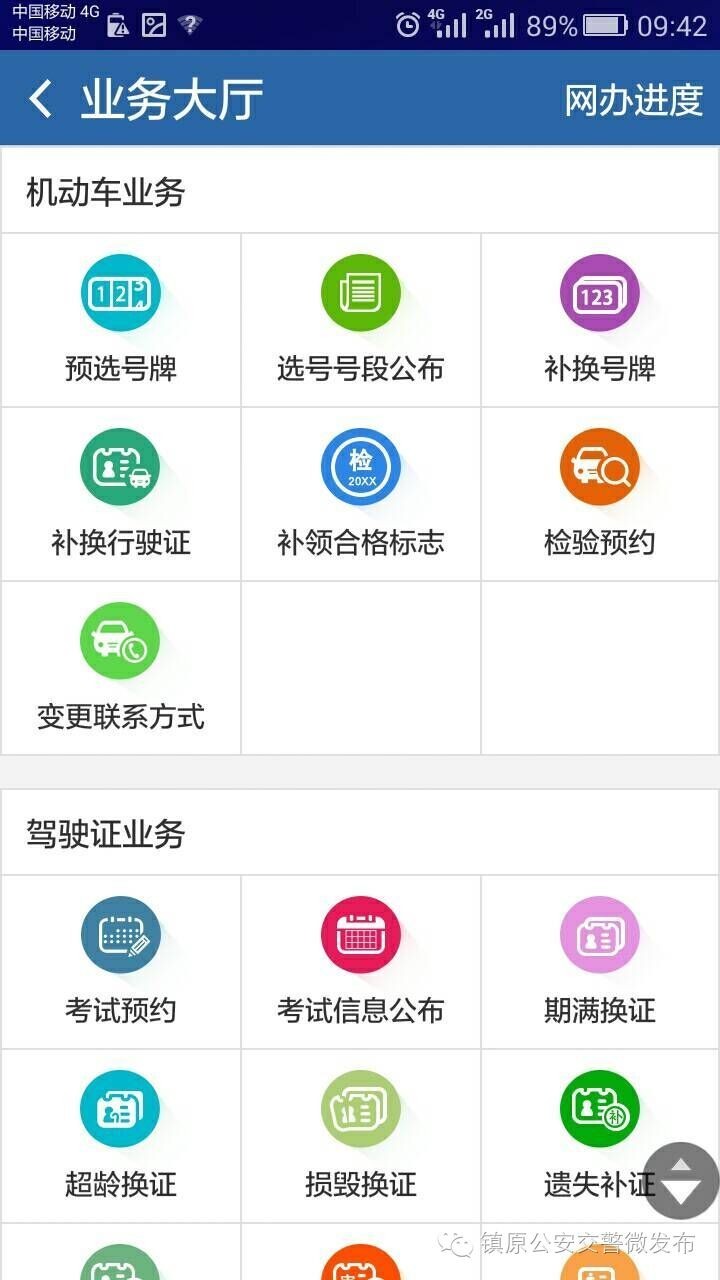Select the 补领合格标志 inspection sticker icon
The height and width of the screenshot is (1280, 720).
click(x=360, y=466)
